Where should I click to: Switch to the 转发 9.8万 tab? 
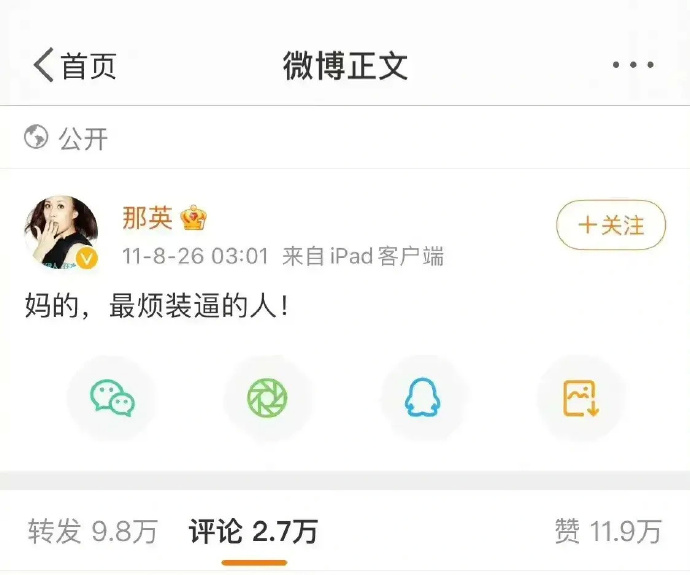click(x=93, y=532)
